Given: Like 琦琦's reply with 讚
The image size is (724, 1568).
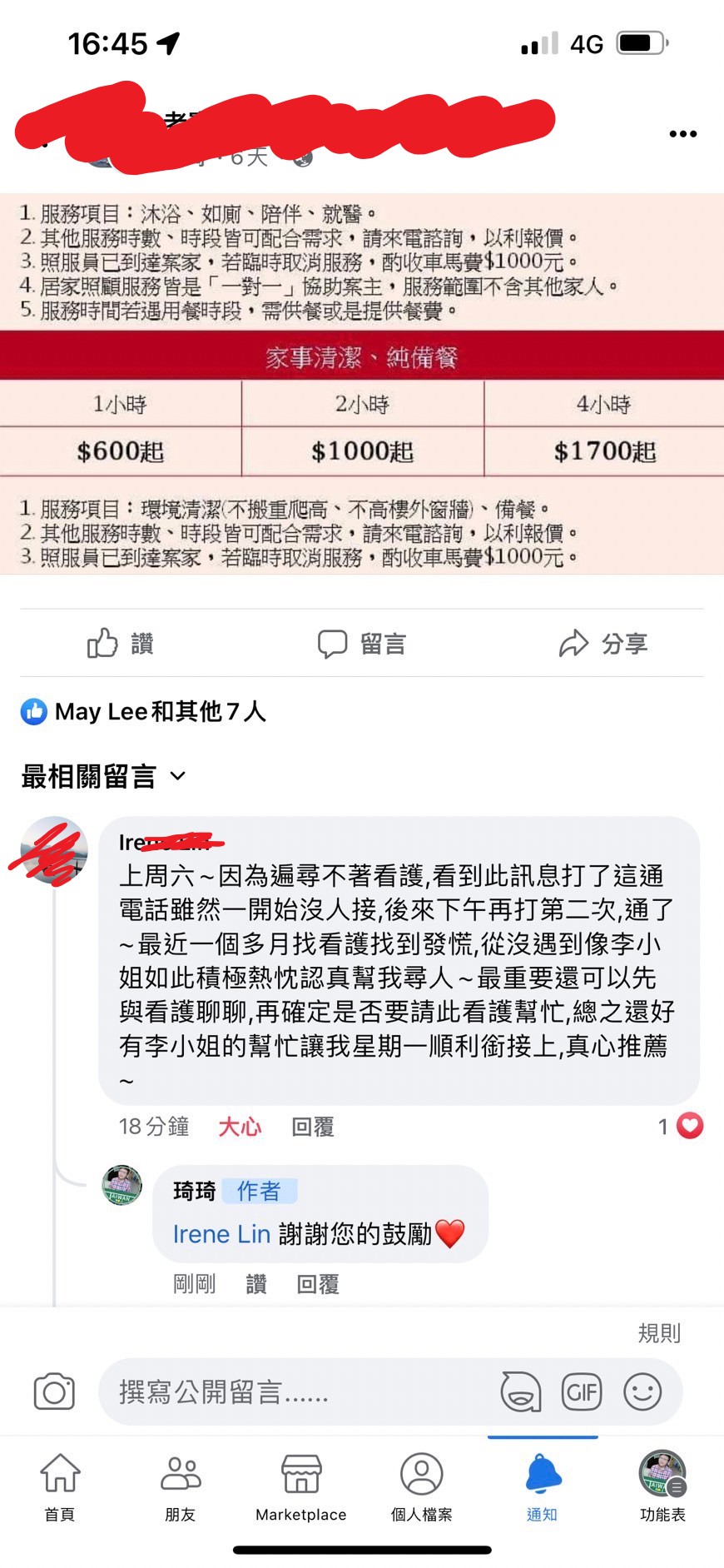Looking at the screenshot, I should point(256,1284).
